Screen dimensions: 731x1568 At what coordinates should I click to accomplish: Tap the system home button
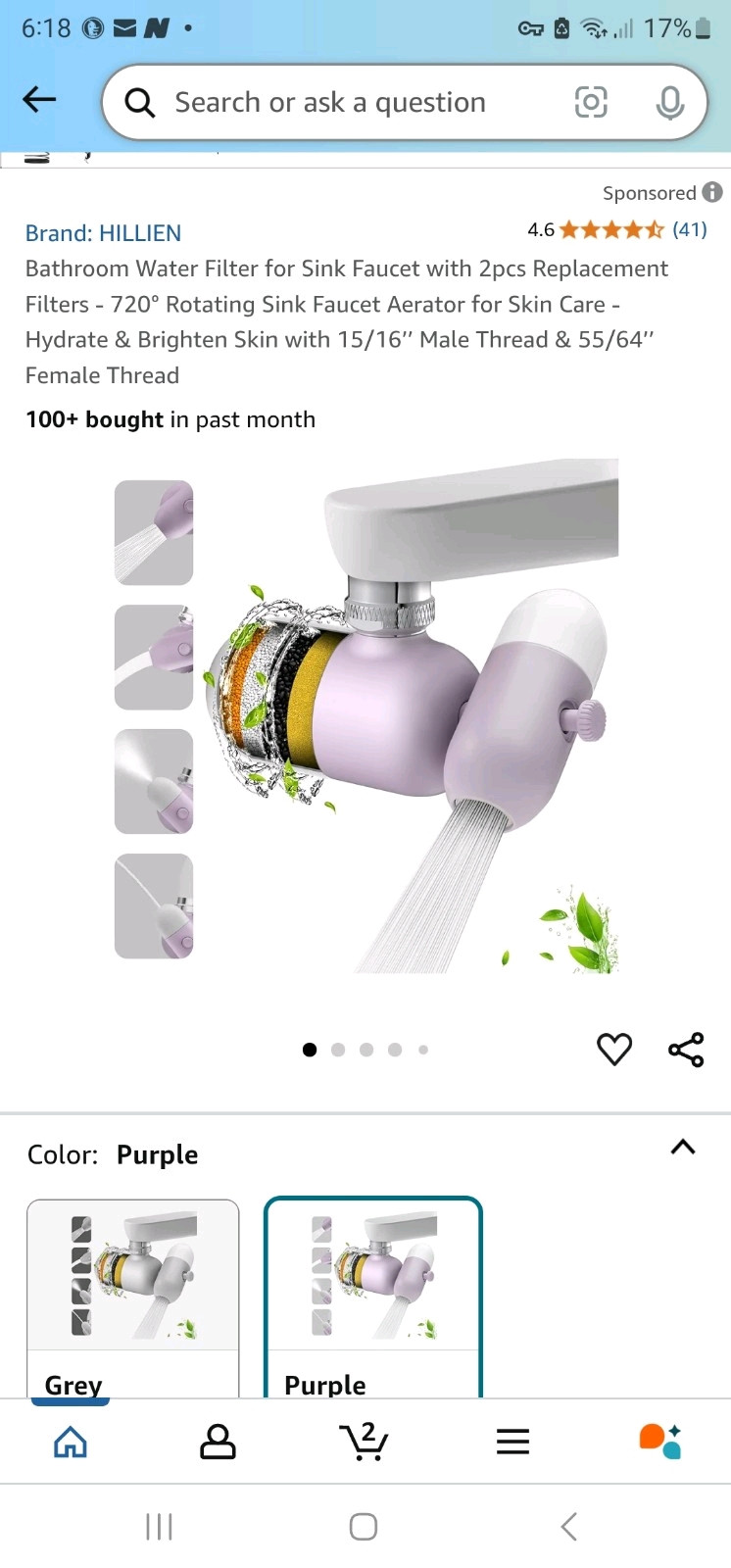click(x=364, y=1526)
